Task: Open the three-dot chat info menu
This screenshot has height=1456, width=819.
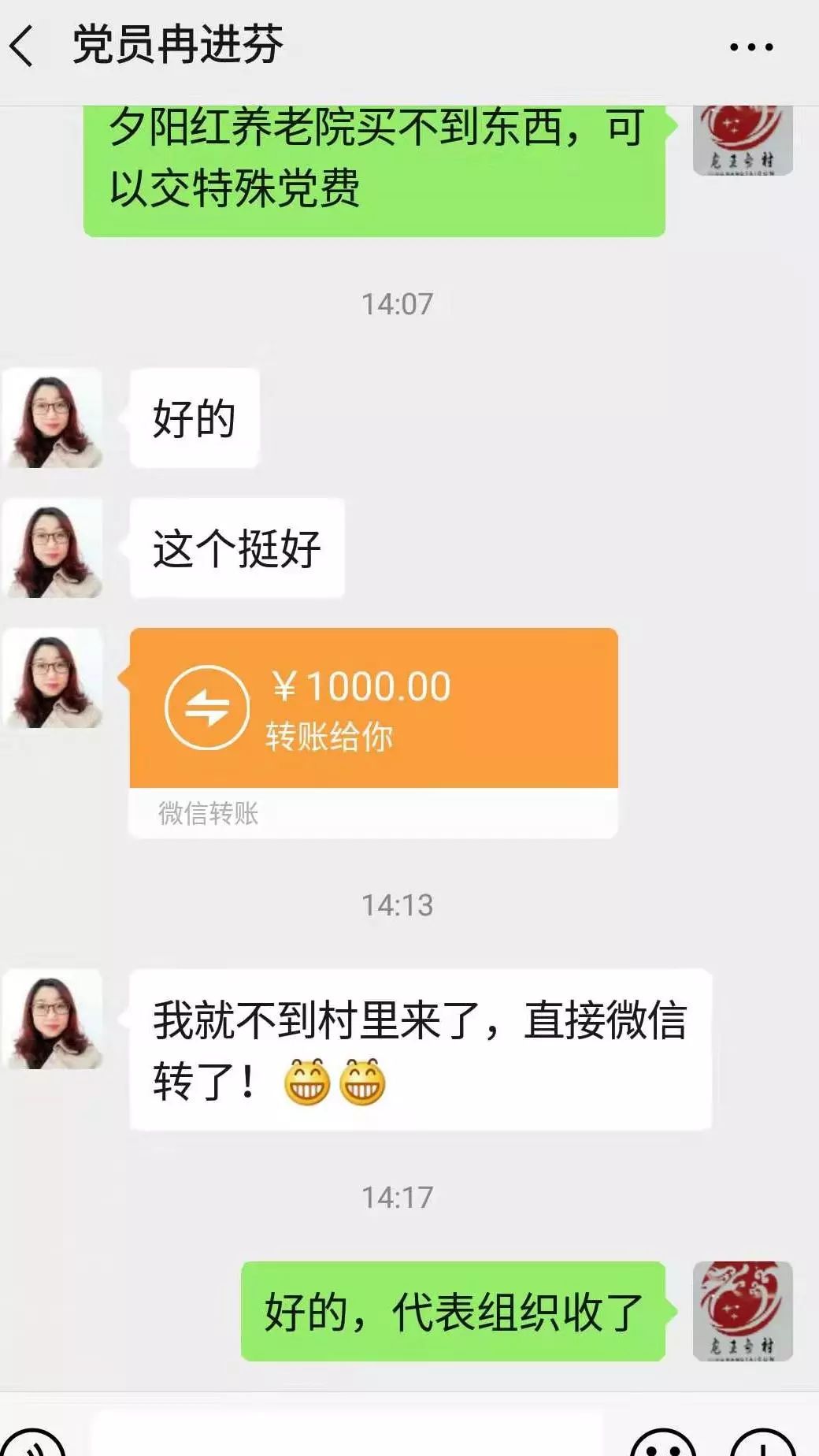Action: 750,47
